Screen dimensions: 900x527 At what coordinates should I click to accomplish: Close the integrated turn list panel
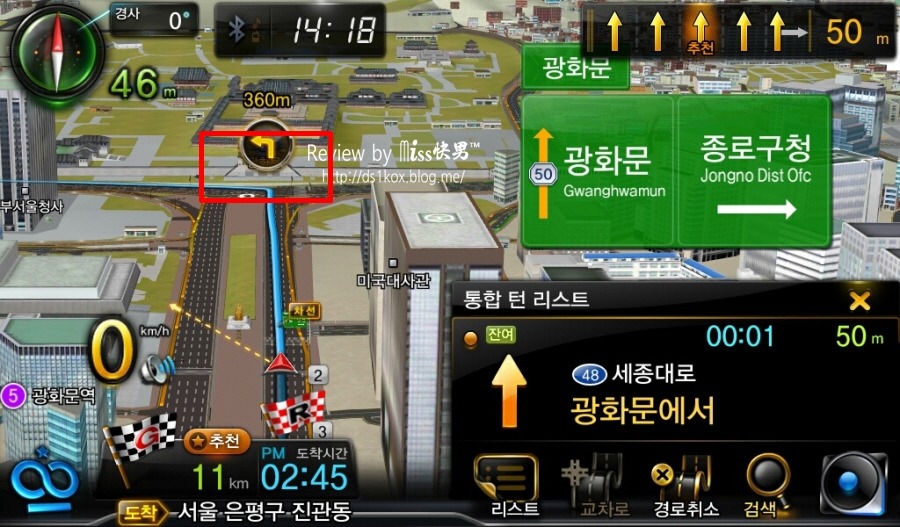pyautogui.click(x=859, y=300)
